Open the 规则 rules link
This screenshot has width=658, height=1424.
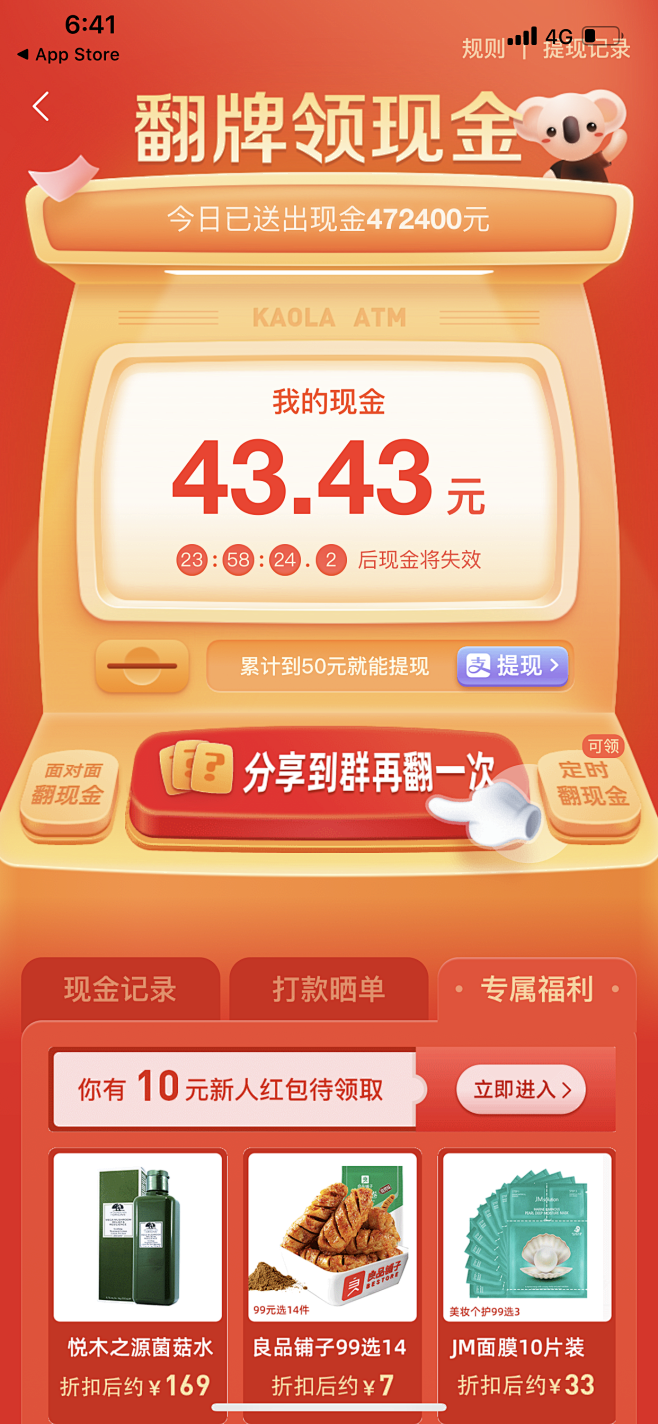point(483,48)
